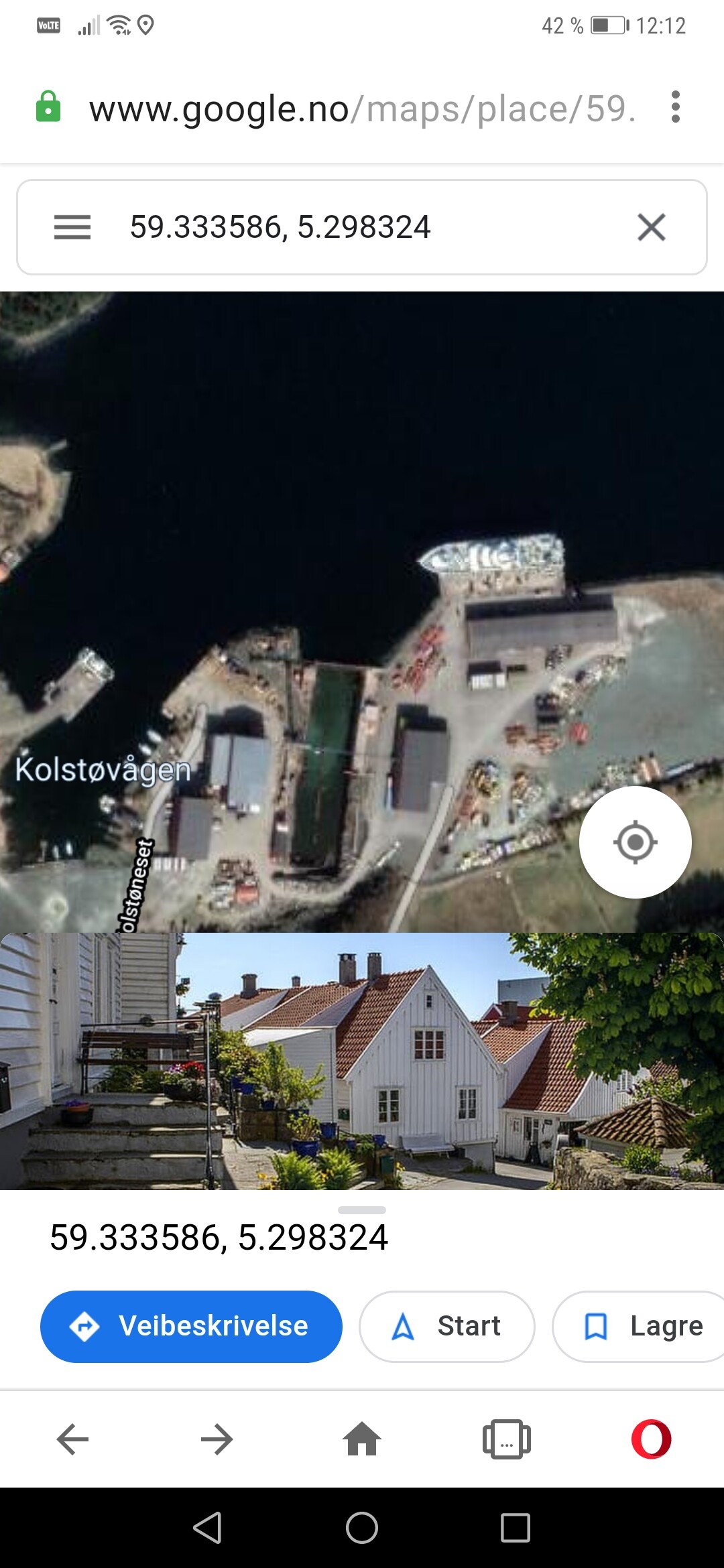Open the Opera menu
The image size is (724, 1568).
652,1439
